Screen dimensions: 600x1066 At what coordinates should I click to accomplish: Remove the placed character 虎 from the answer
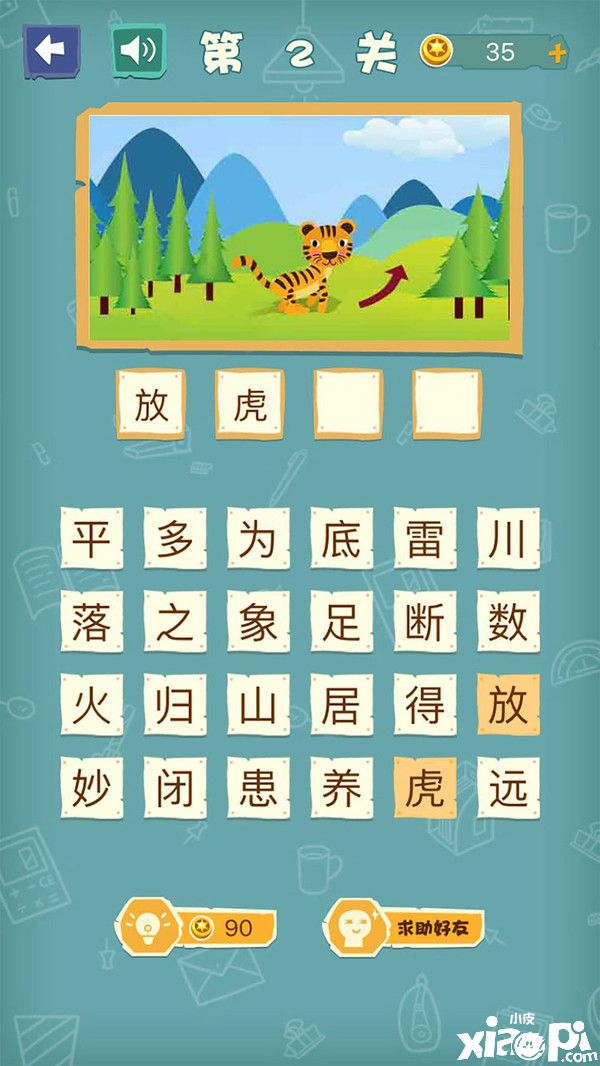tap(249, 404)
